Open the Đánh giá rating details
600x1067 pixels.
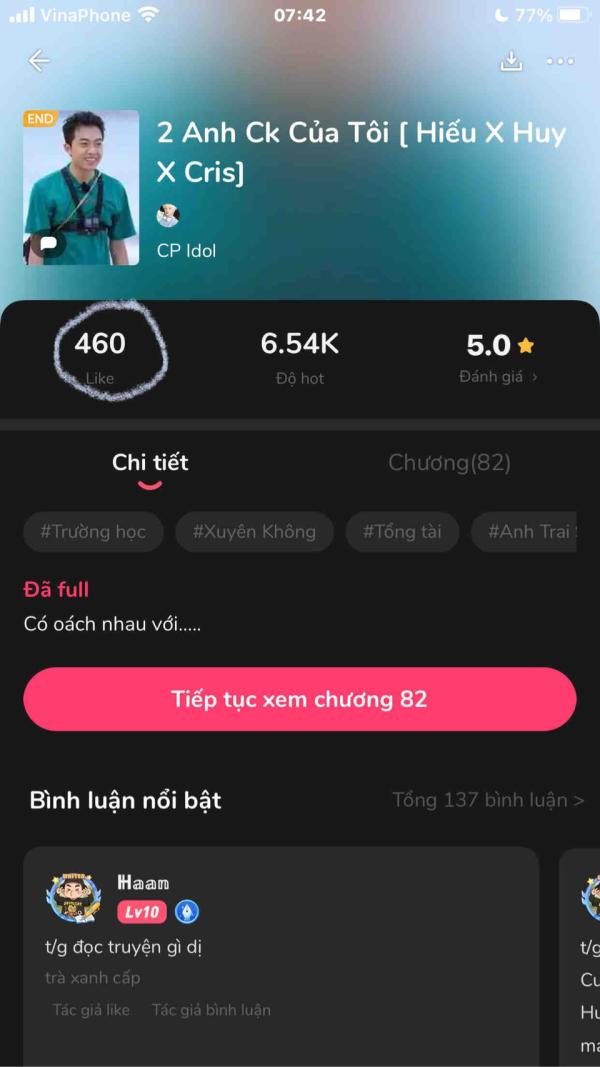[x=498, y=377]
